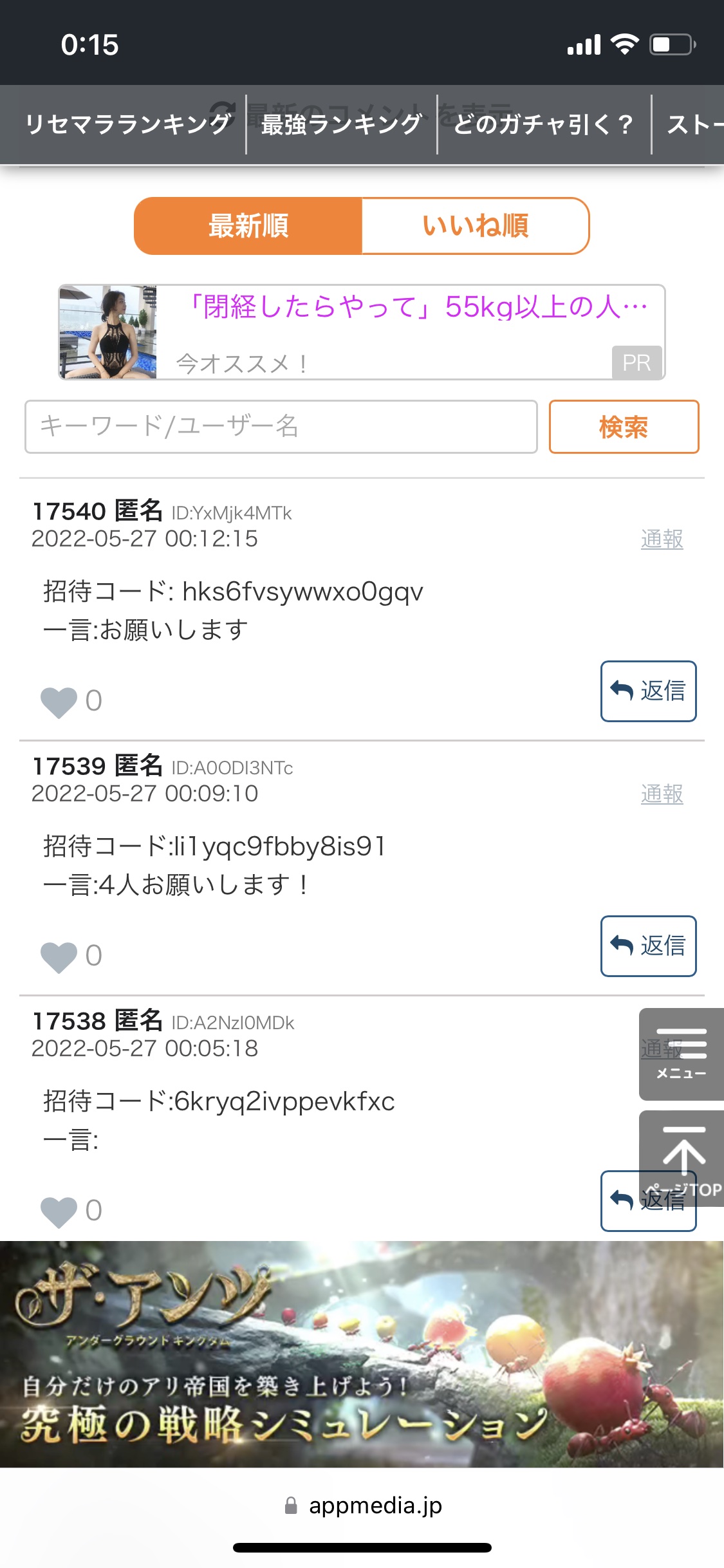Reply to comment 17539 with 返信
This screenshot has width=724, height=1568.
point(648,946)
